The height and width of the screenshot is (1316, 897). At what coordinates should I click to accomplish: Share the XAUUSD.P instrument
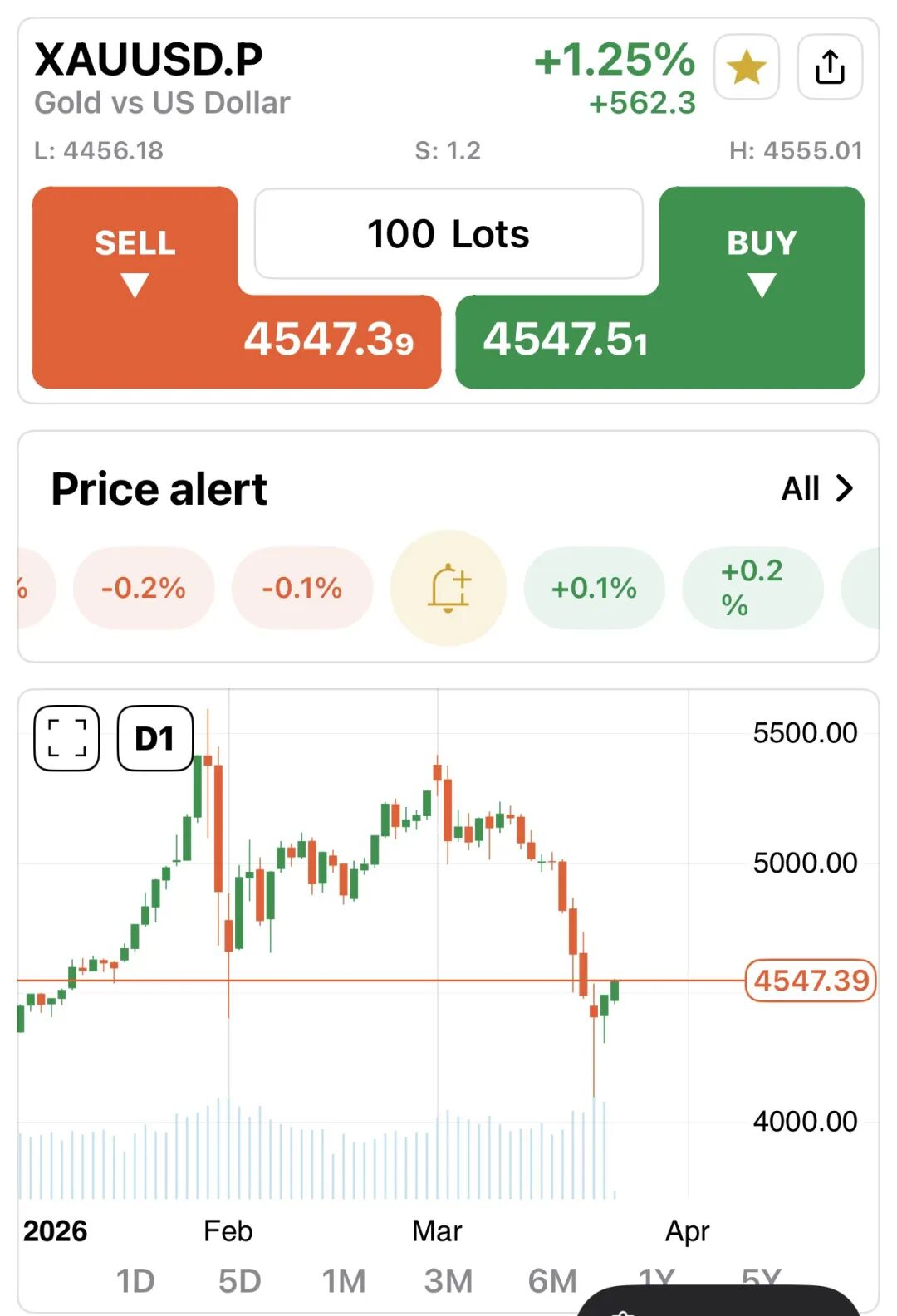click(x=830, y=67)
